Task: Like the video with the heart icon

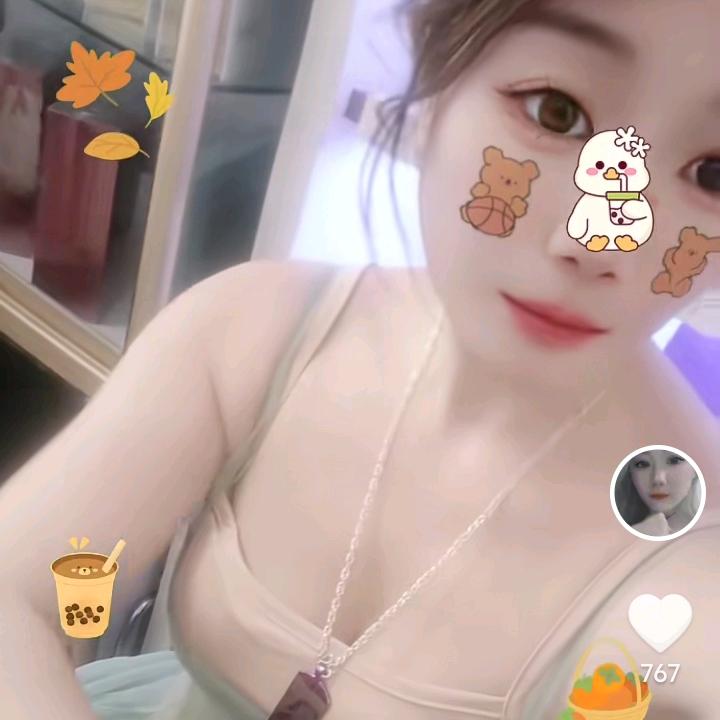Action: tap(660, 620)
